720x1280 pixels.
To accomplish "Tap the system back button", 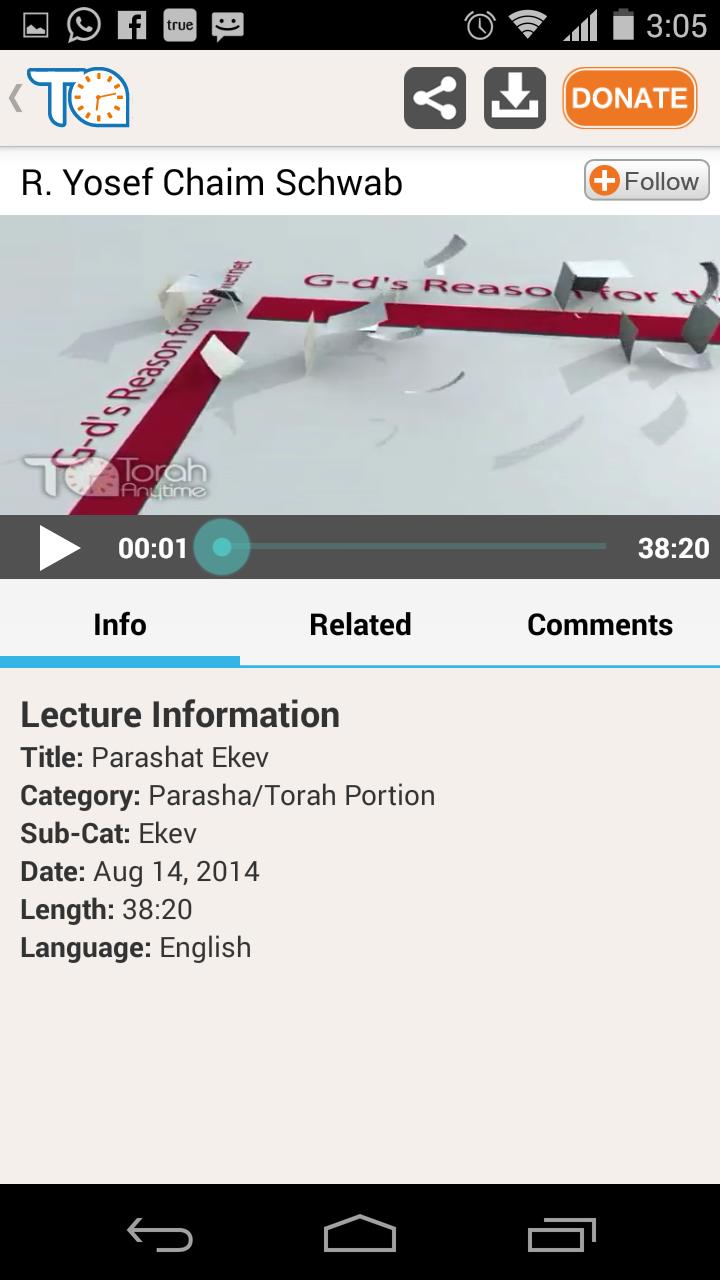I will point(160,1236).
